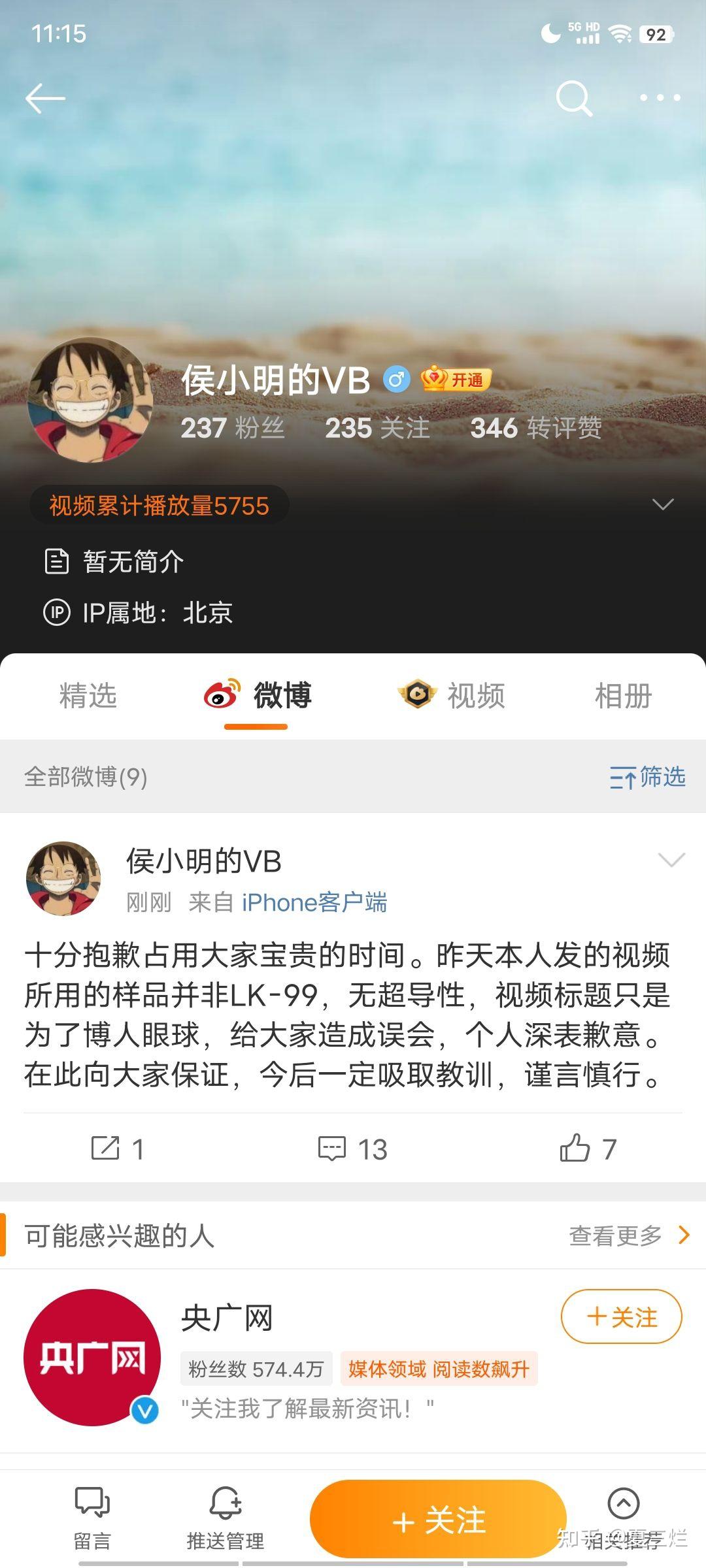
Task: Repost the LK-99 apology post
Action: pos(118,1149)
